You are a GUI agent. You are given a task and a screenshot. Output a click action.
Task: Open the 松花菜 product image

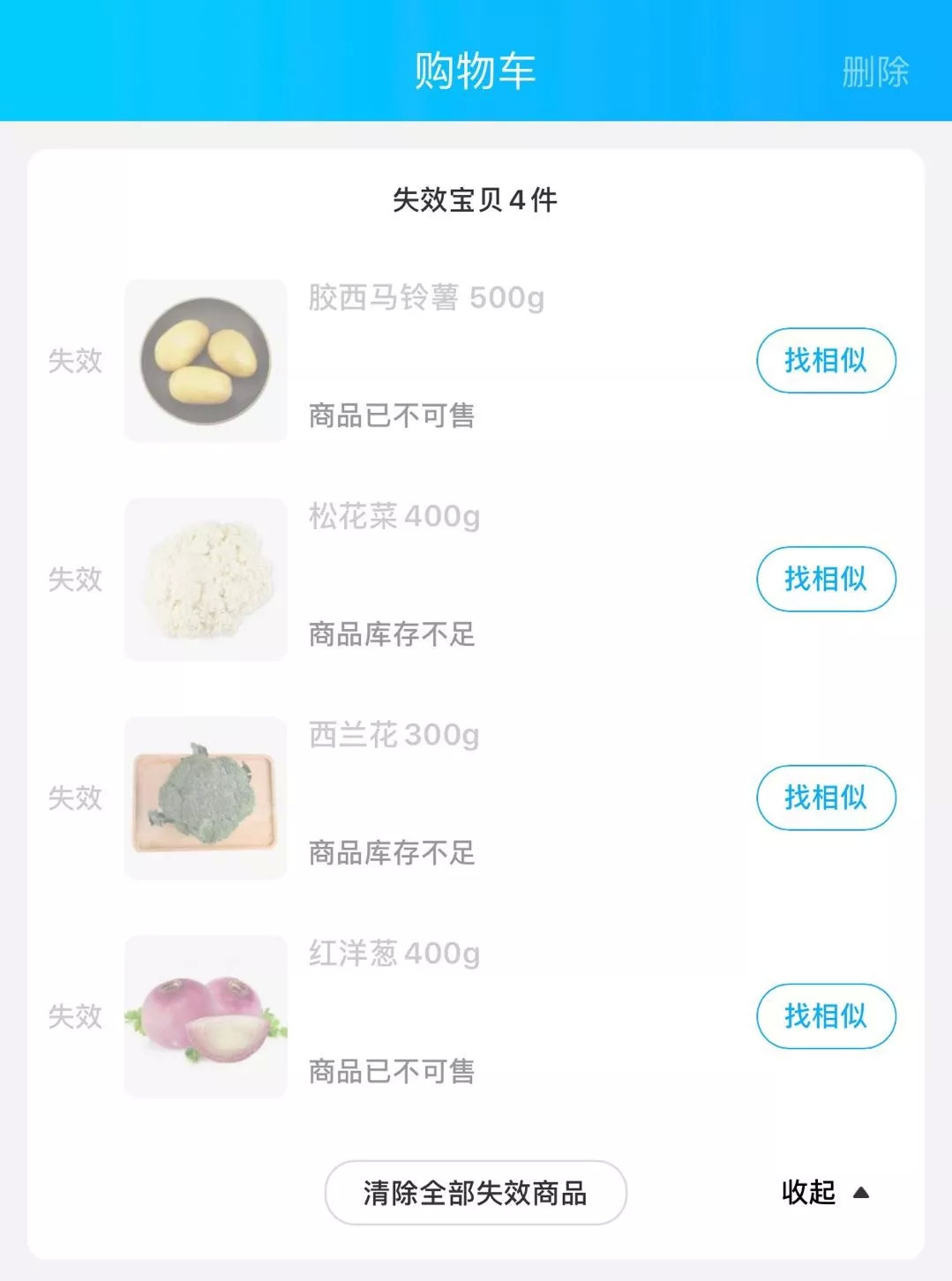pyautogui.click(x=206, y=580)
